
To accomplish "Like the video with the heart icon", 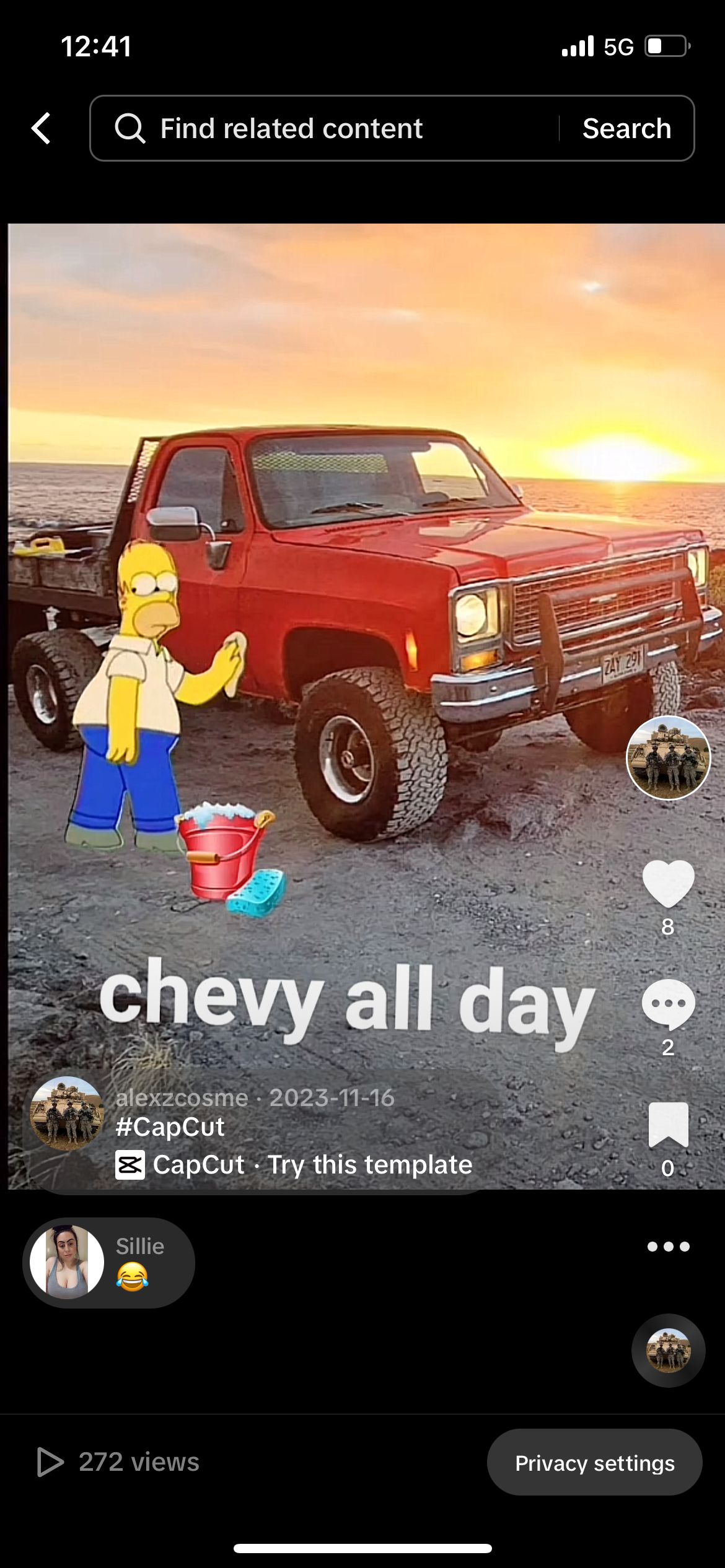I will pos(668,883).
